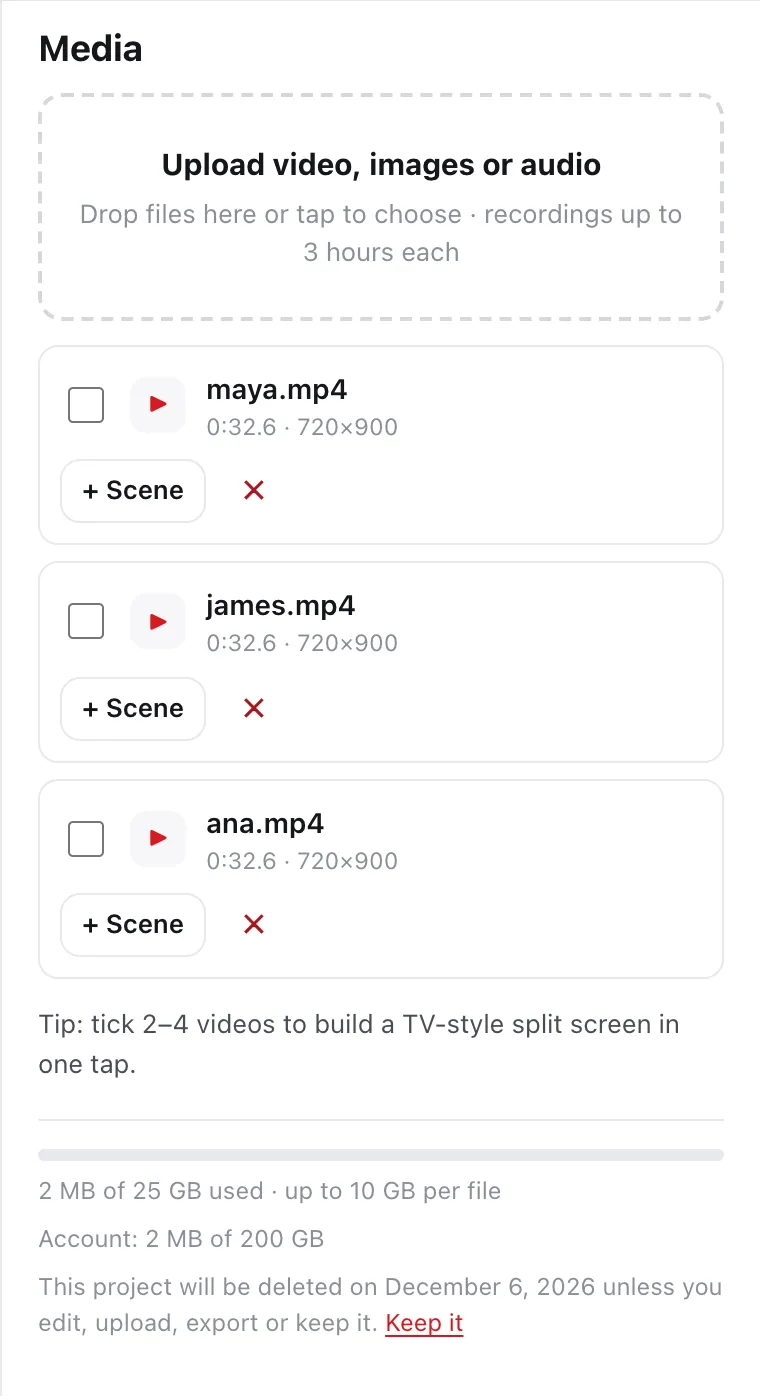Open the ana.mp4 video thumbnail
Viewport: 760px width, 1396px height.
(x=158, y=839)
